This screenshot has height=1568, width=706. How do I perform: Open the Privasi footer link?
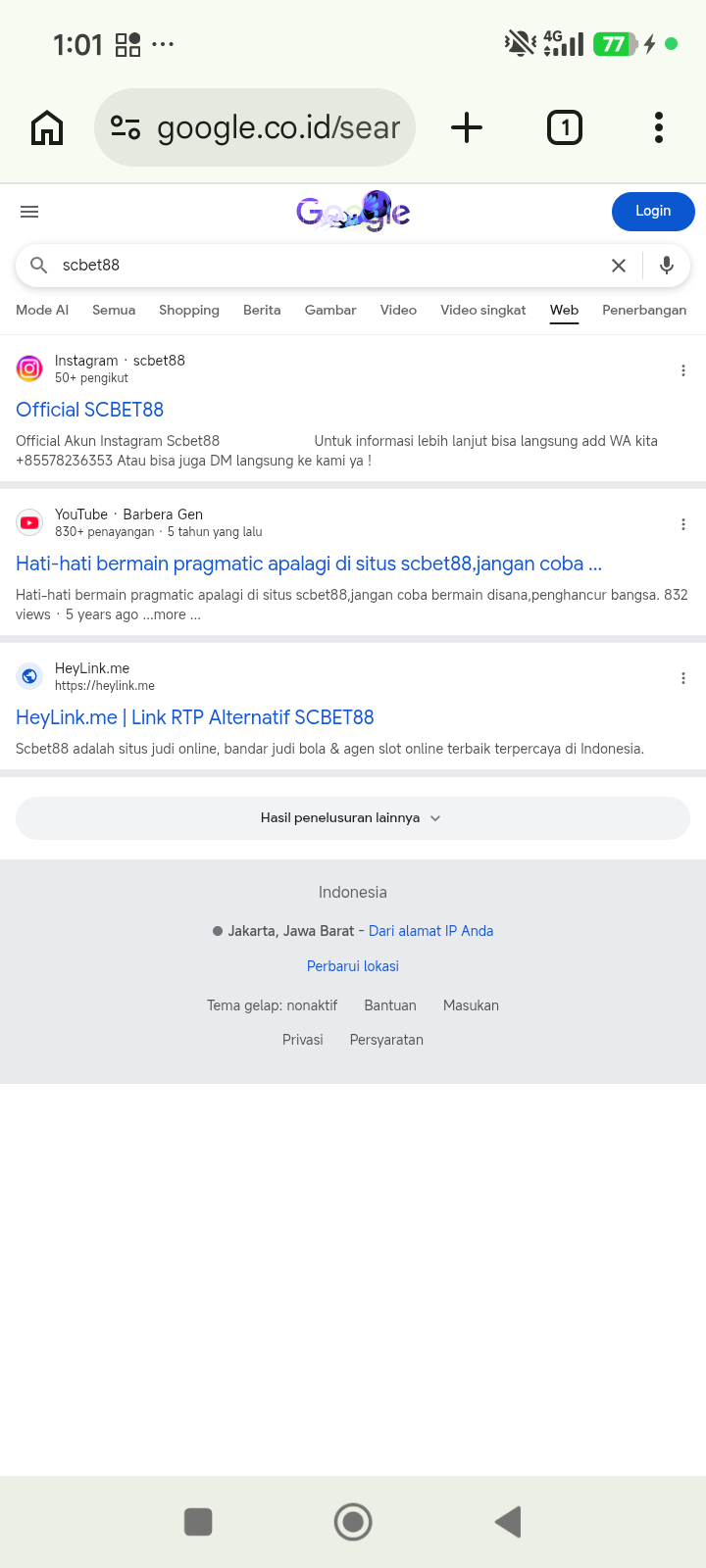coord(303,1040)
